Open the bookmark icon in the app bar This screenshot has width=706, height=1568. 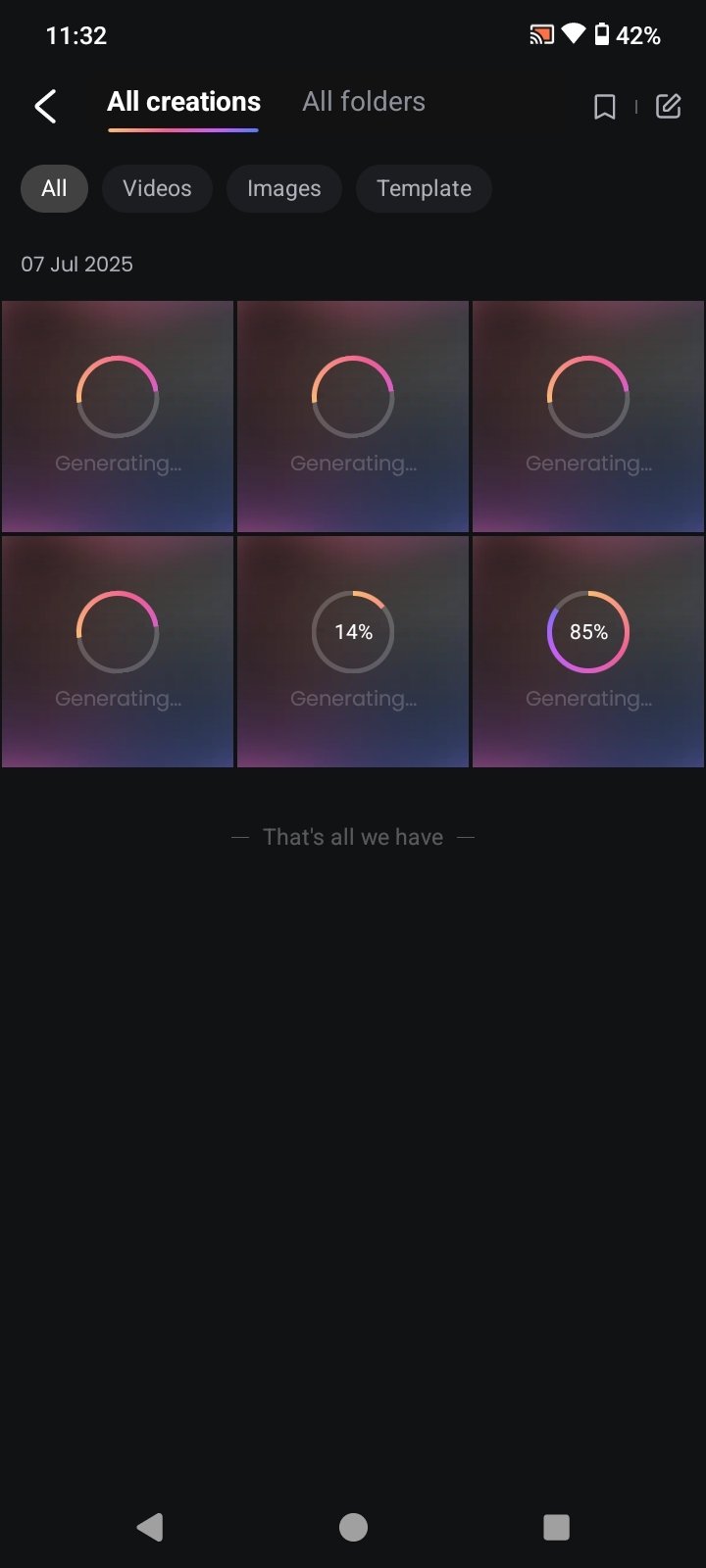(605, 107)
